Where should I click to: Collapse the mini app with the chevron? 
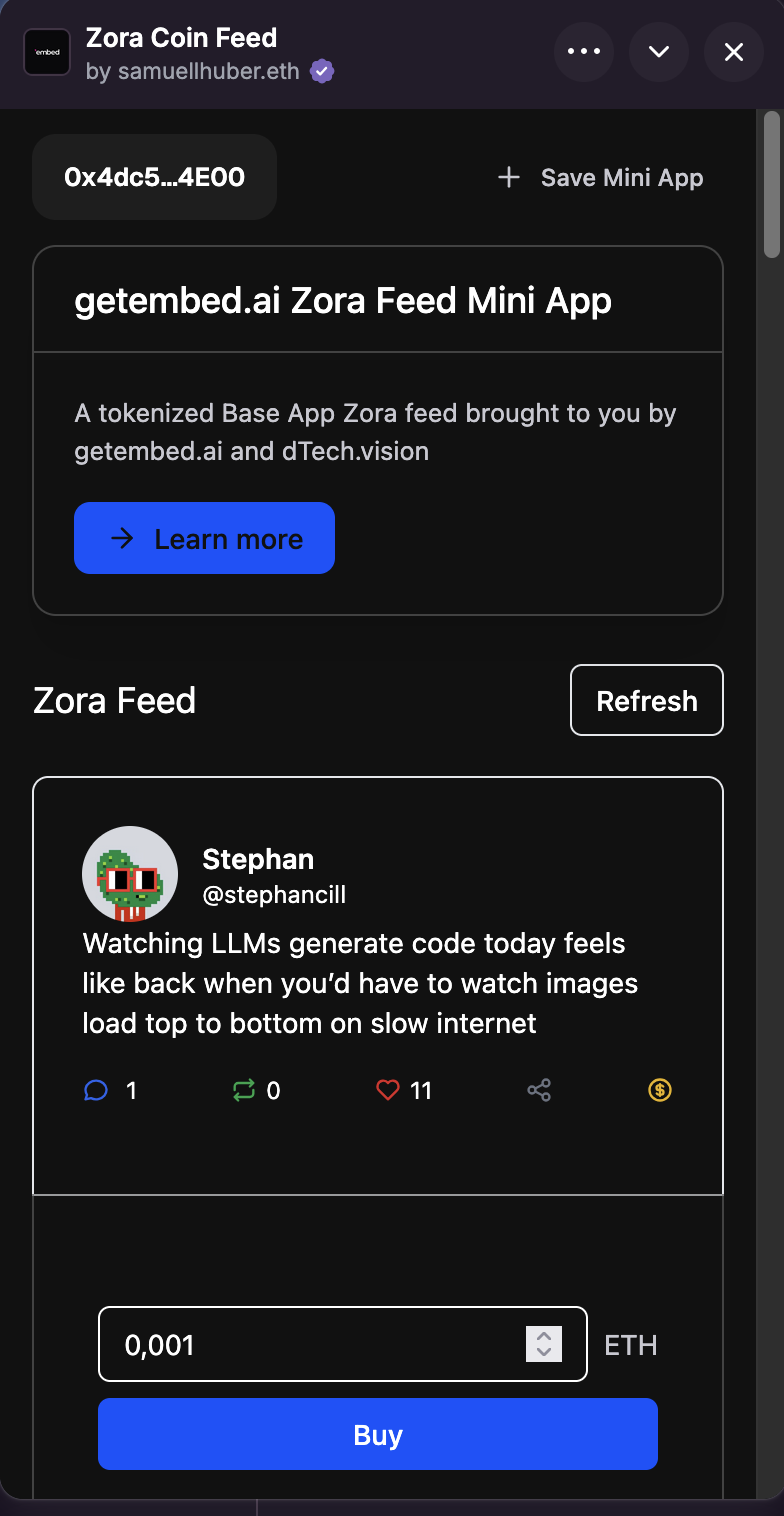pos(659,52)
